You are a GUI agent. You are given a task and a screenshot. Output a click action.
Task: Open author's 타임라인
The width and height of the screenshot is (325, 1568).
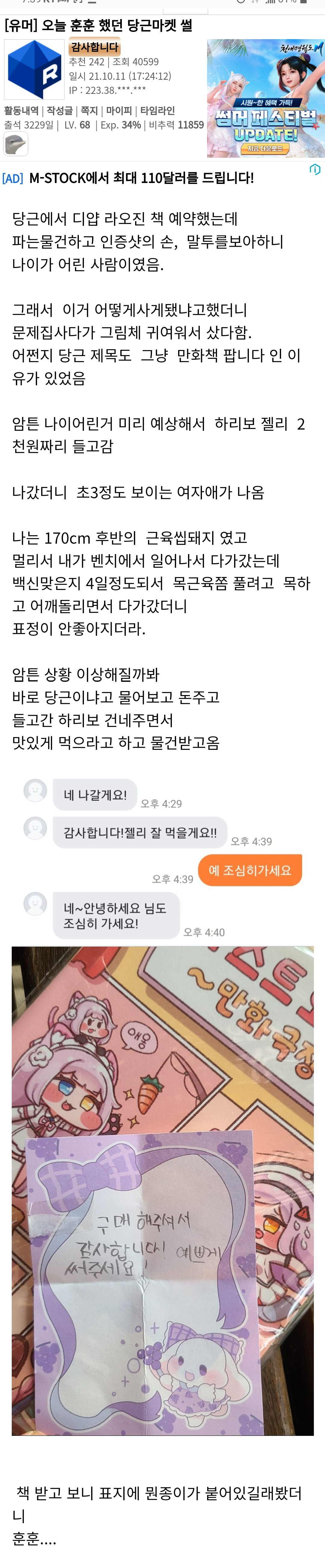click(157, 111)
